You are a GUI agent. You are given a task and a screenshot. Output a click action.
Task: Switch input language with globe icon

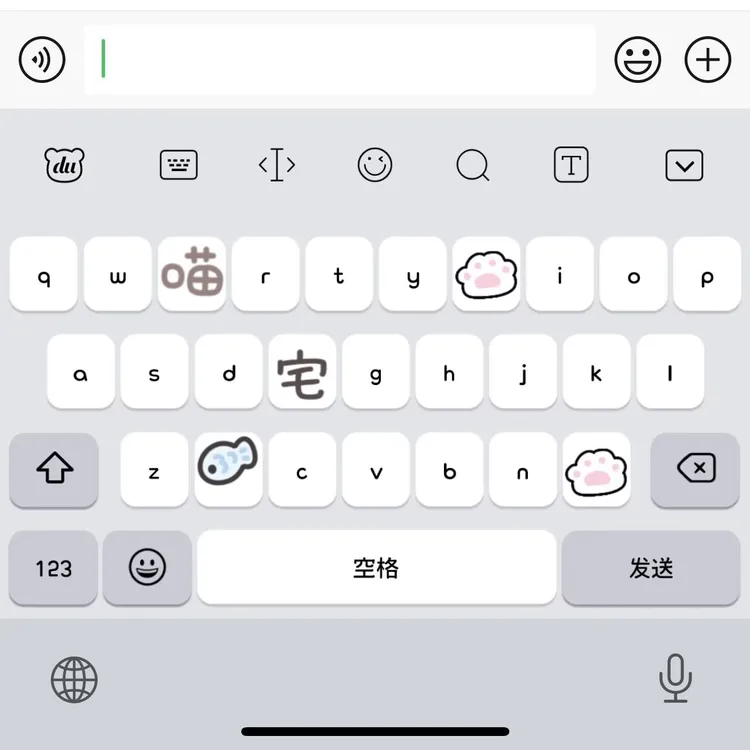[74, 680]
